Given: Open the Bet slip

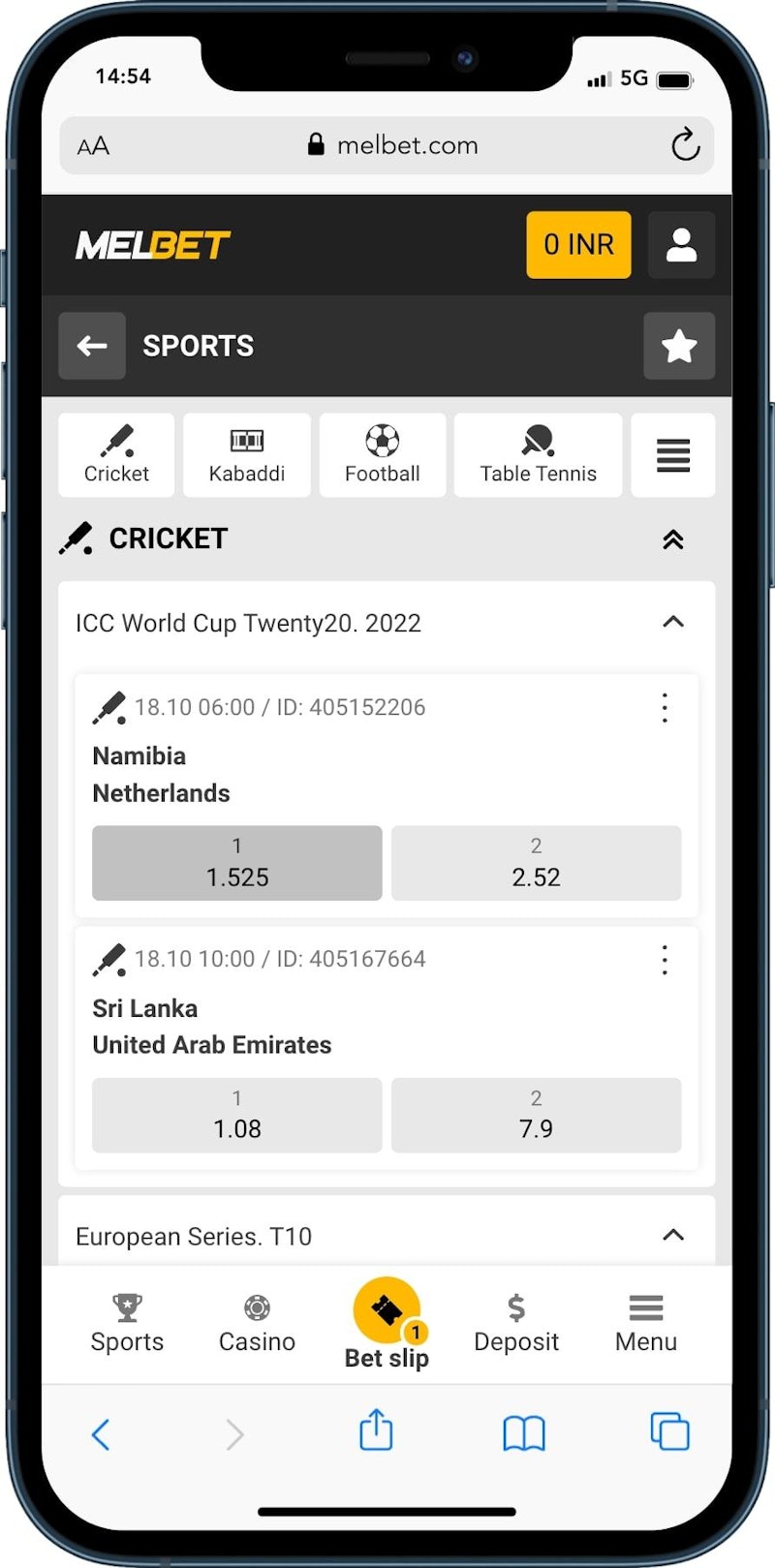Looking at the screenshot, I should coord(387,1323).
